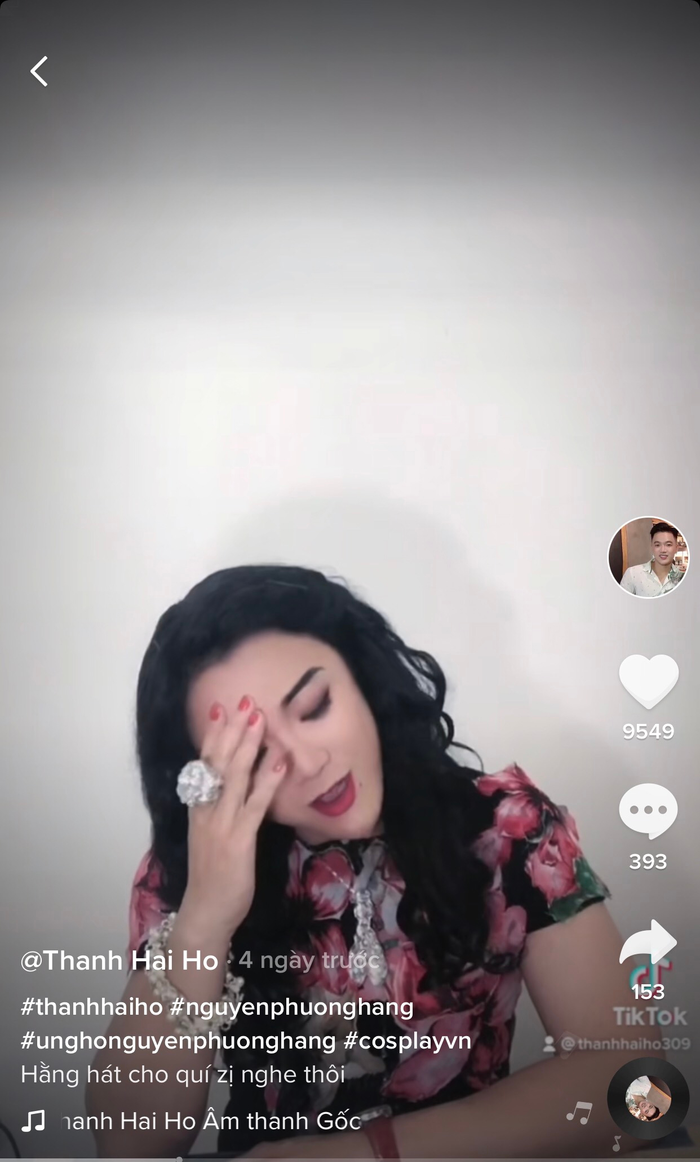Open the creator's profile avatar
Screen dimensions: 700x1162
(648, 557)
